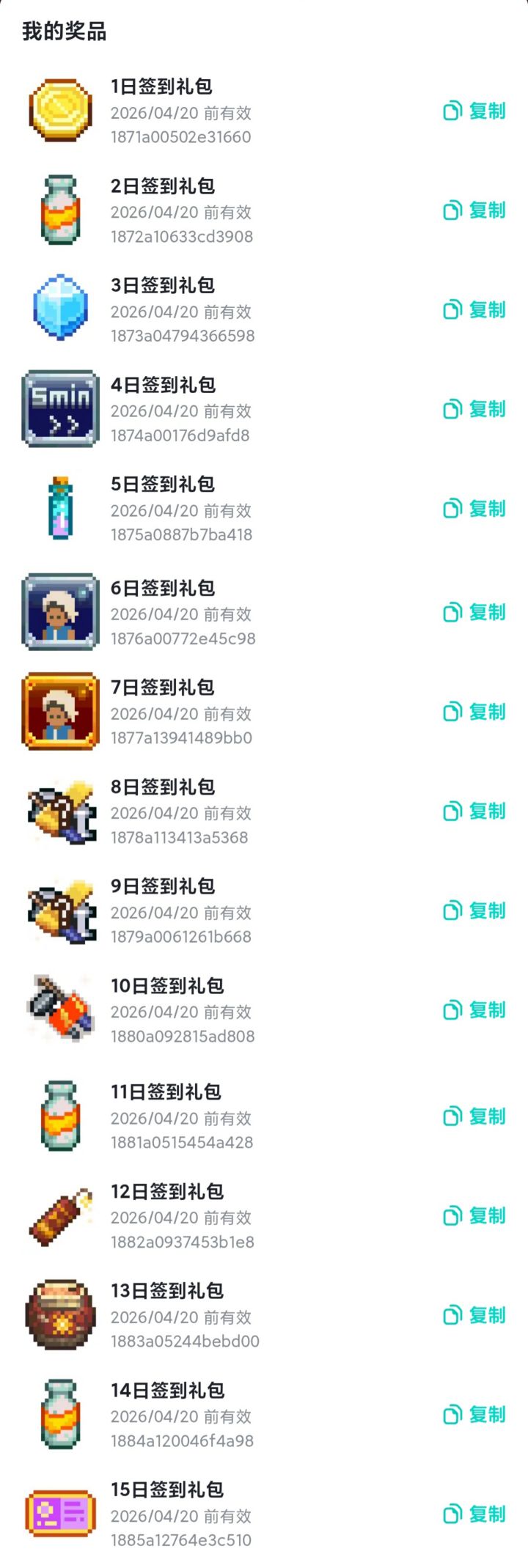
Task: Select the code text 1871a00502e31660
Action: click(x=180, y=137)
